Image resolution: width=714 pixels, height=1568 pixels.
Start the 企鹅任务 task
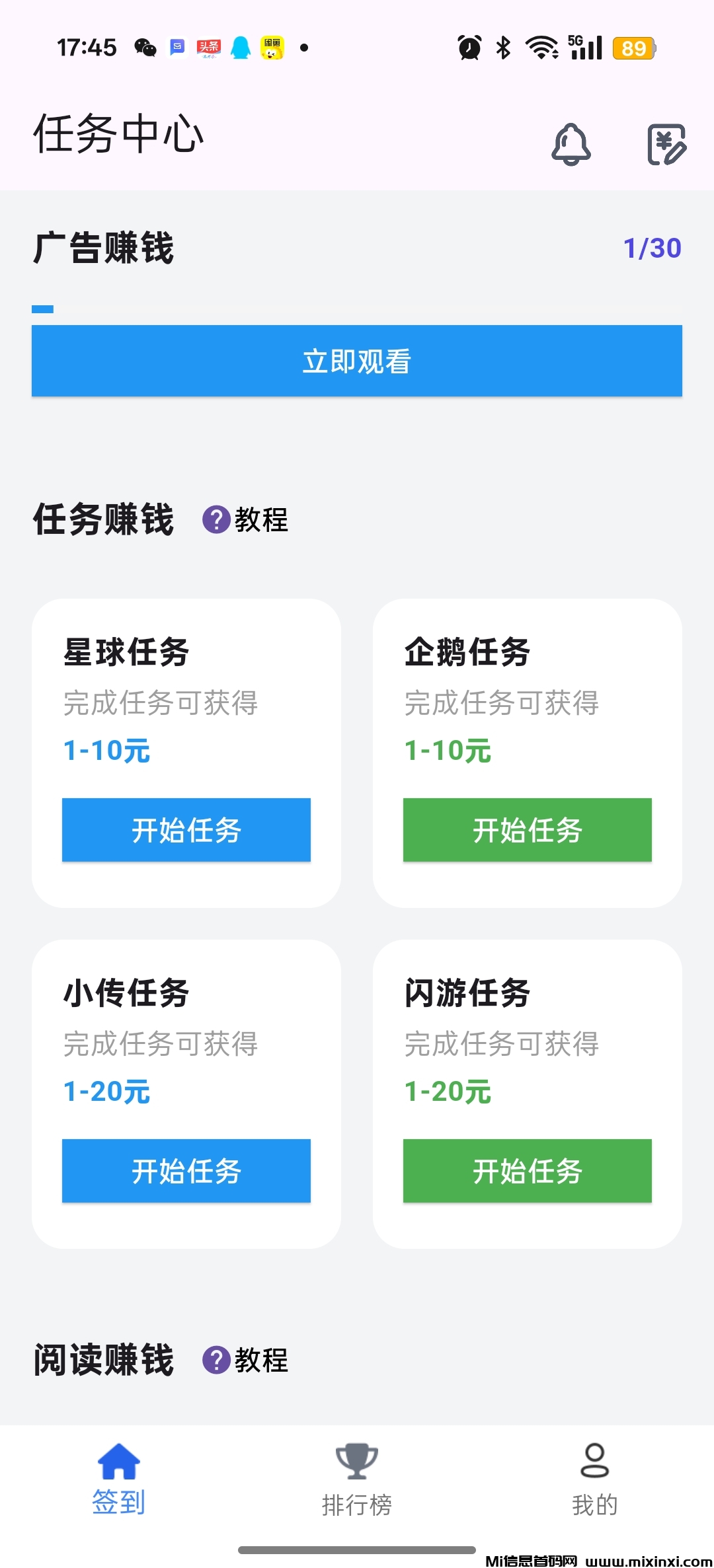[x=527, y=831]
